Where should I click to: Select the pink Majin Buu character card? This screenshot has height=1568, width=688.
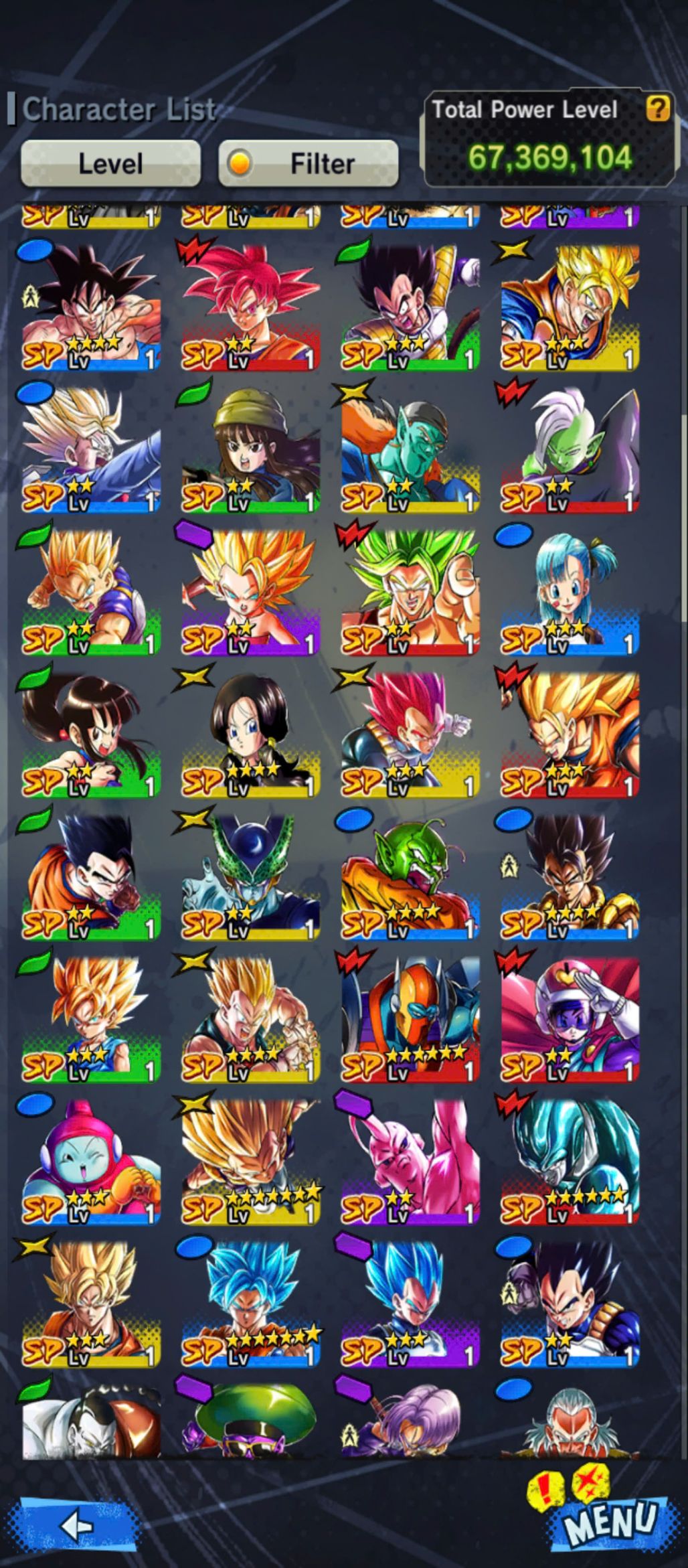point(410,1162)
